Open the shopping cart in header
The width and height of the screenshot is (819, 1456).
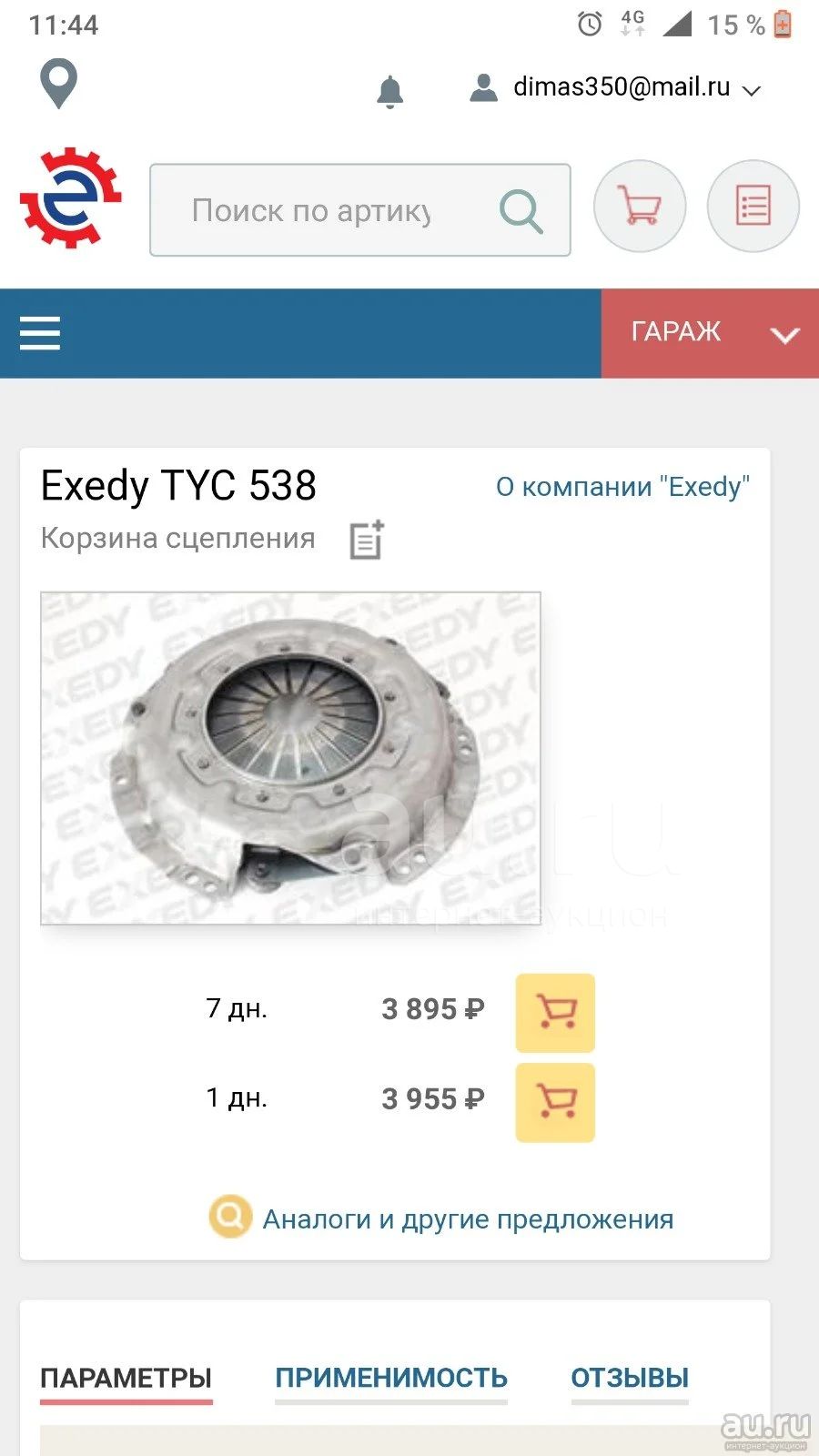640,206
